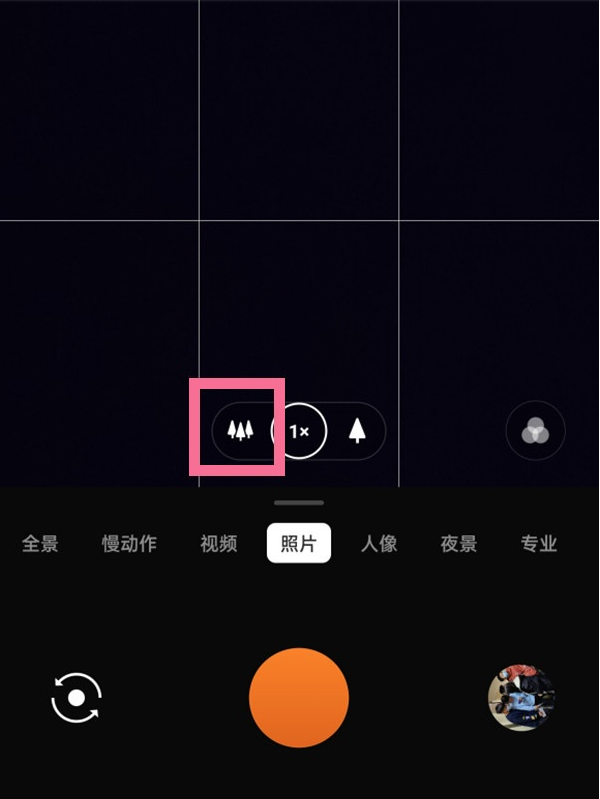Take a photo with the orange shutter
Image resolution: width=600 pixels, height=799 pixels.
point(299,698)
